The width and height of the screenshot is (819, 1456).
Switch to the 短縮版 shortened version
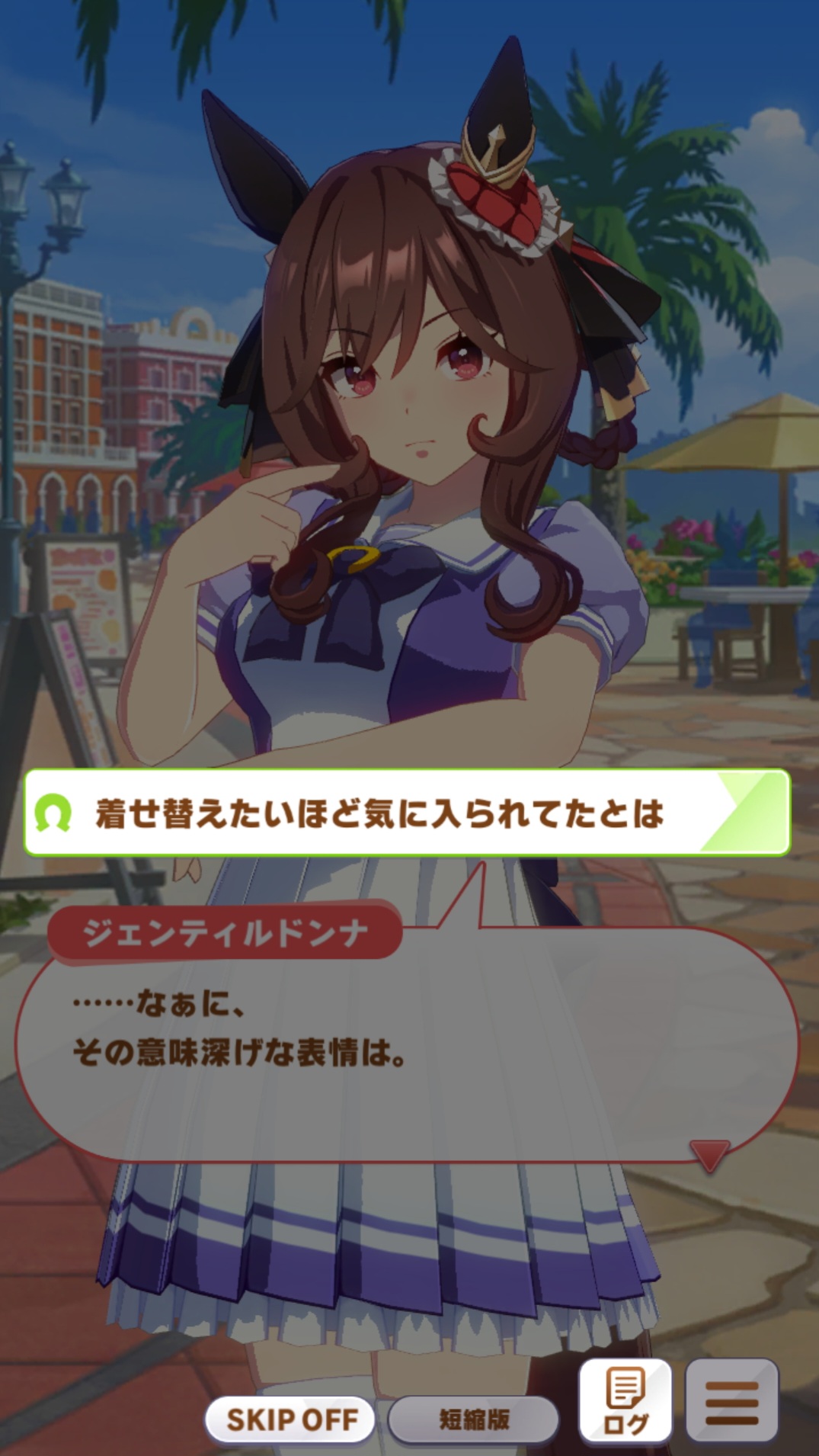[x=473, y=1419]
